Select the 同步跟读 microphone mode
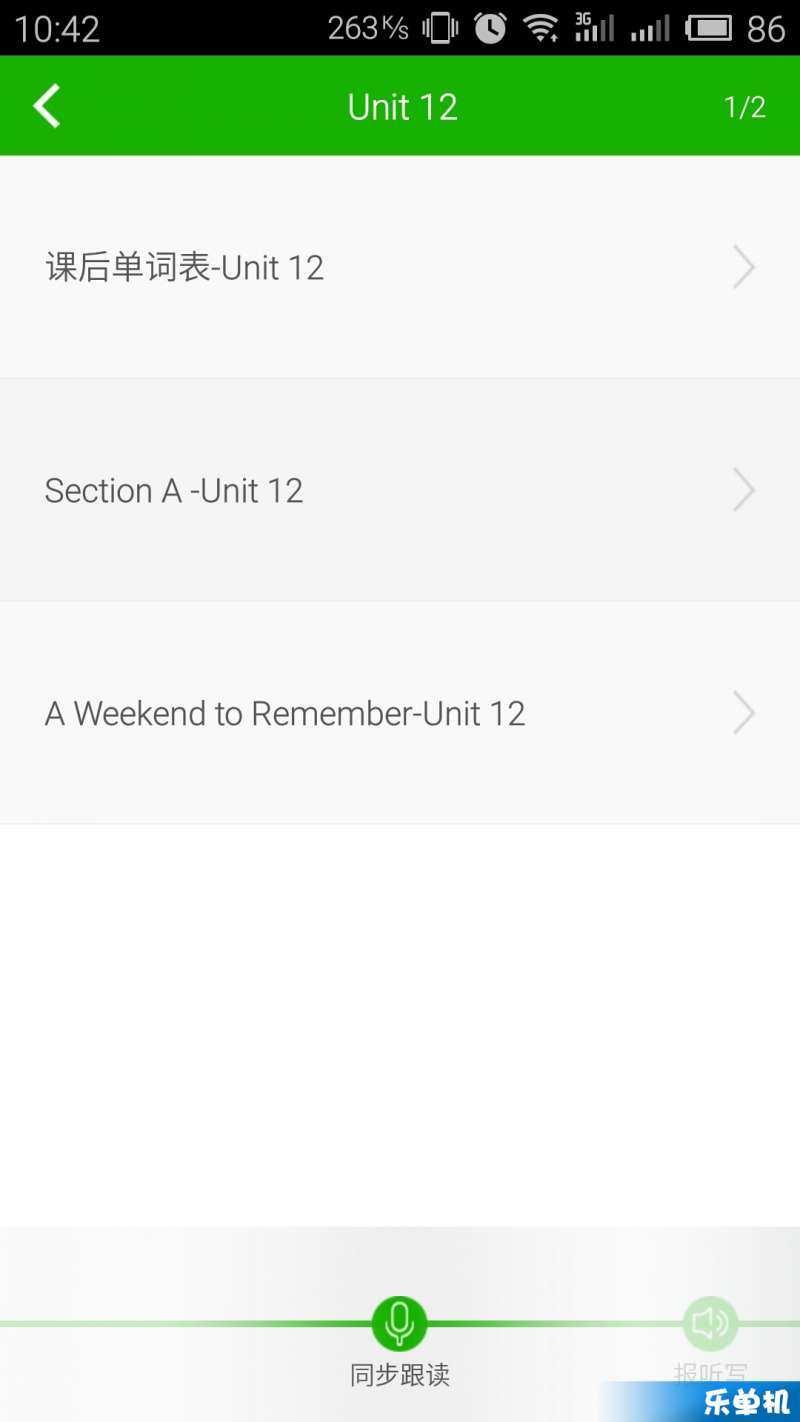800x1422 pixels. [x=400, y=1324]
